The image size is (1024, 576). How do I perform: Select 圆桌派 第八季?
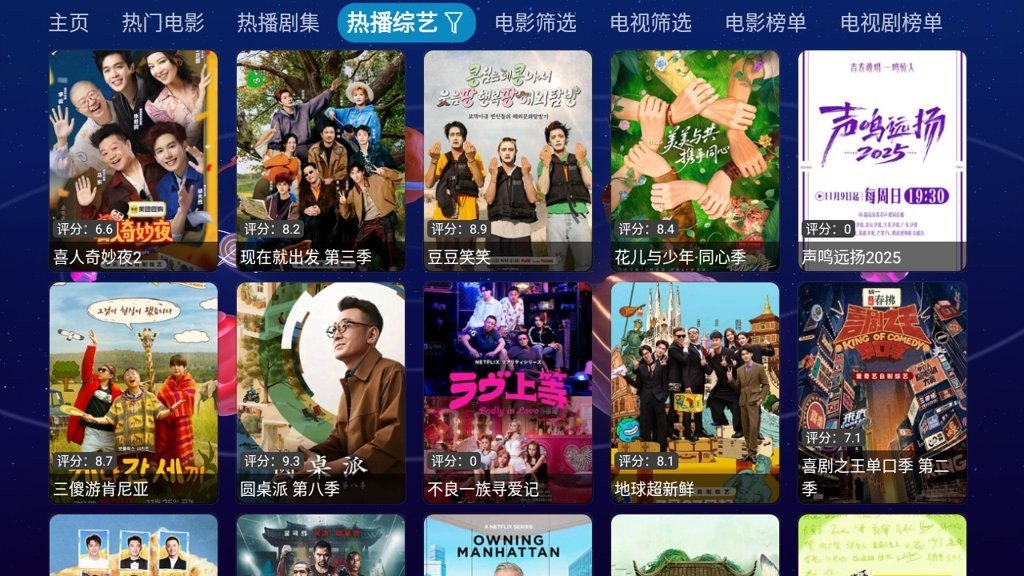pos(321,392)
